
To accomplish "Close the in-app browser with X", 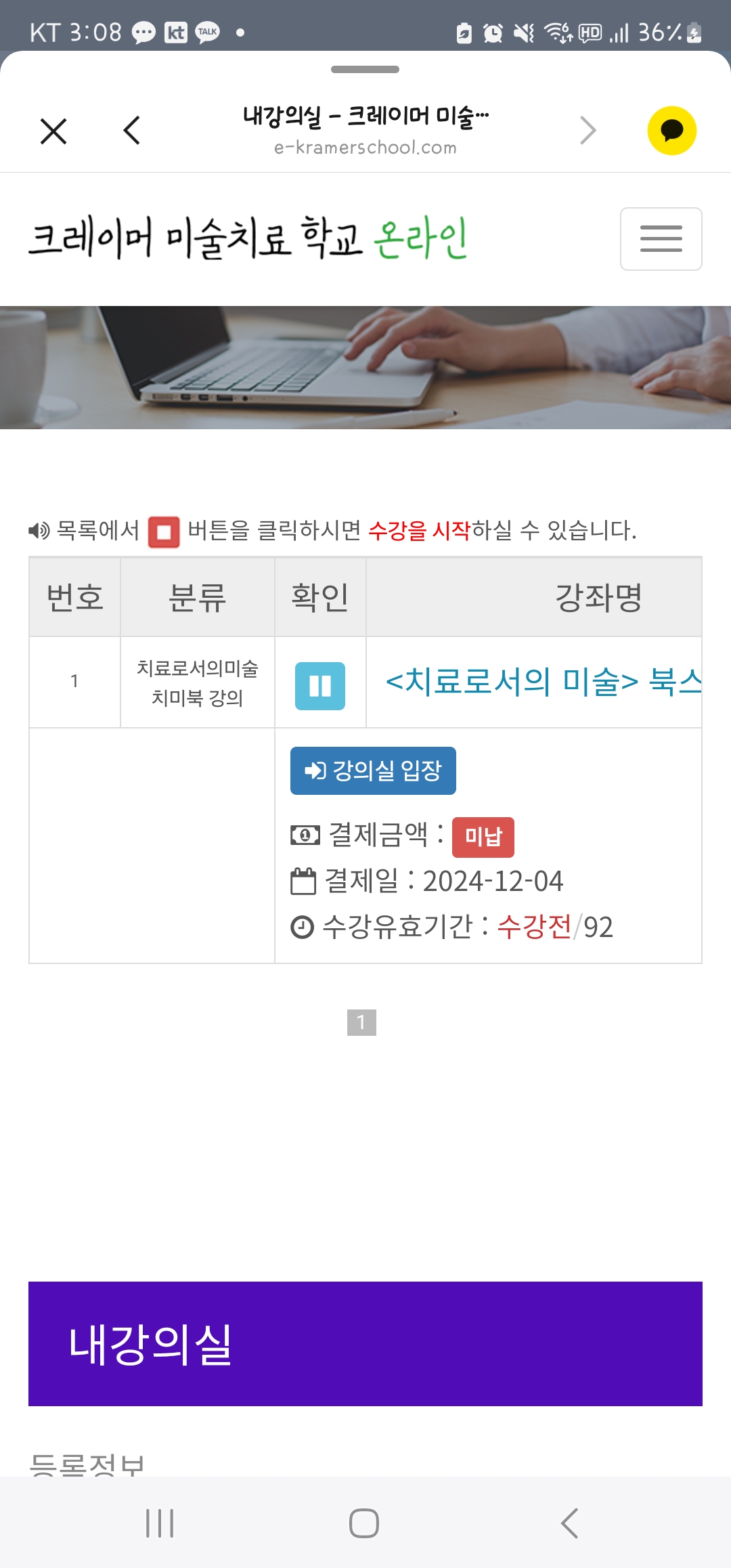I will tap(53, 131).
